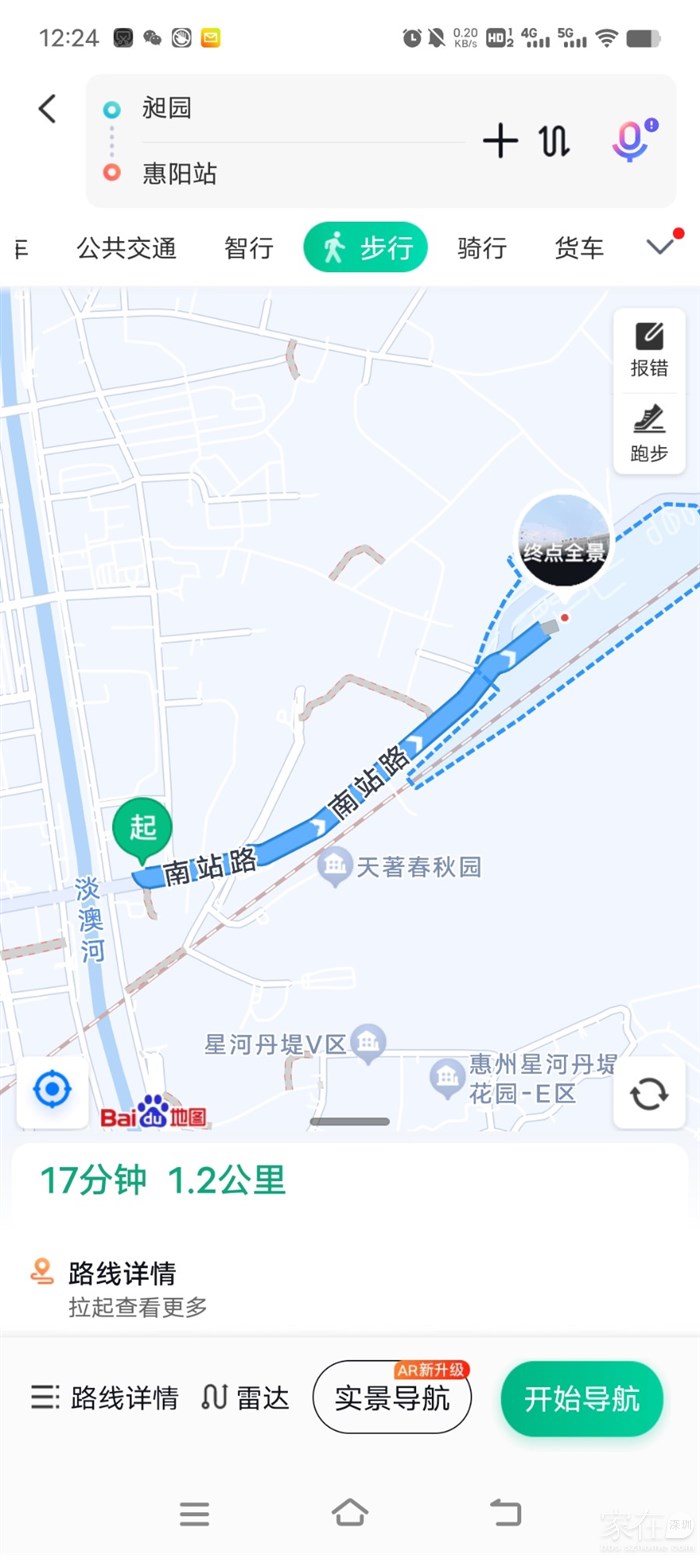Expand more travel modes with the chevron
The image size is (700, 1555).
pos(660,246)
